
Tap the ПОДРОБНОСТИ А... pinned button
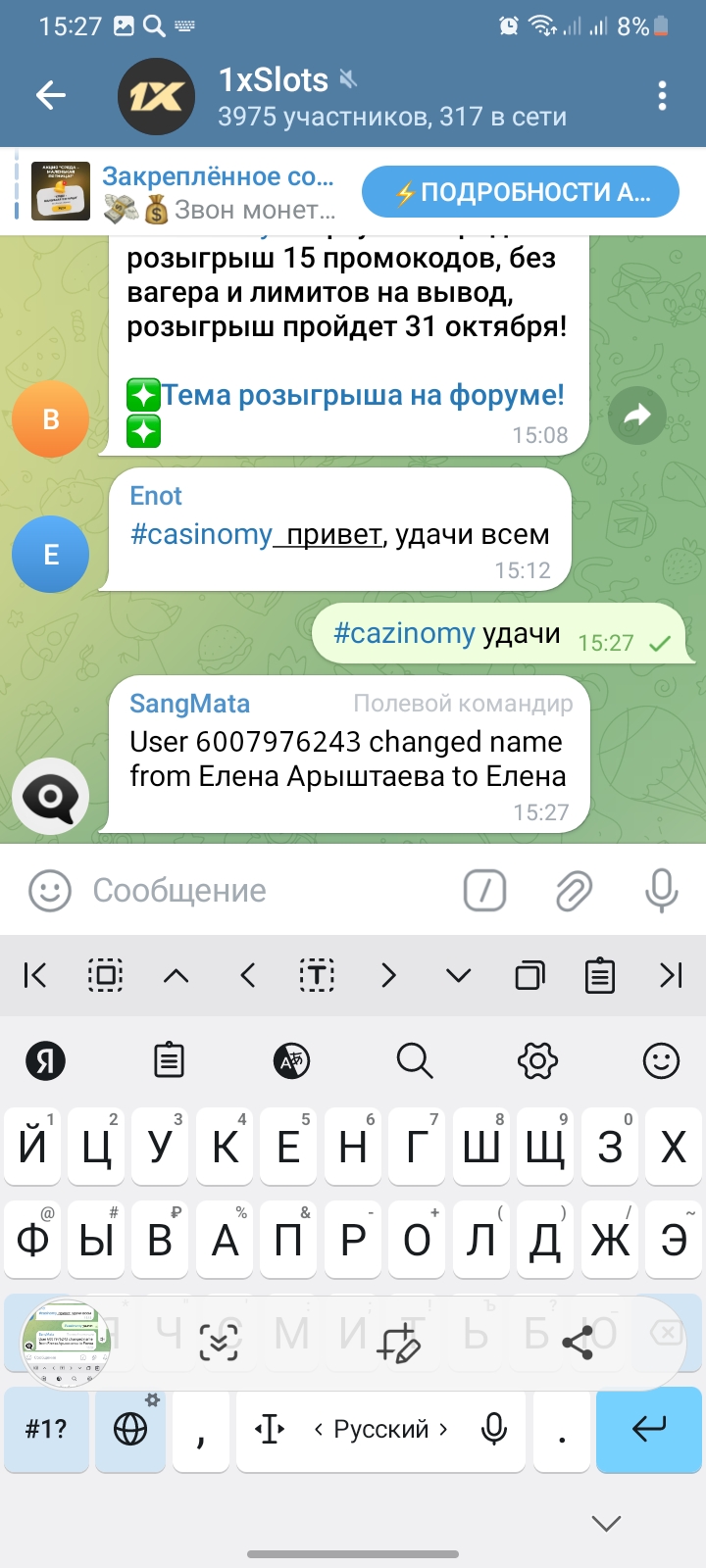point(521,192)
